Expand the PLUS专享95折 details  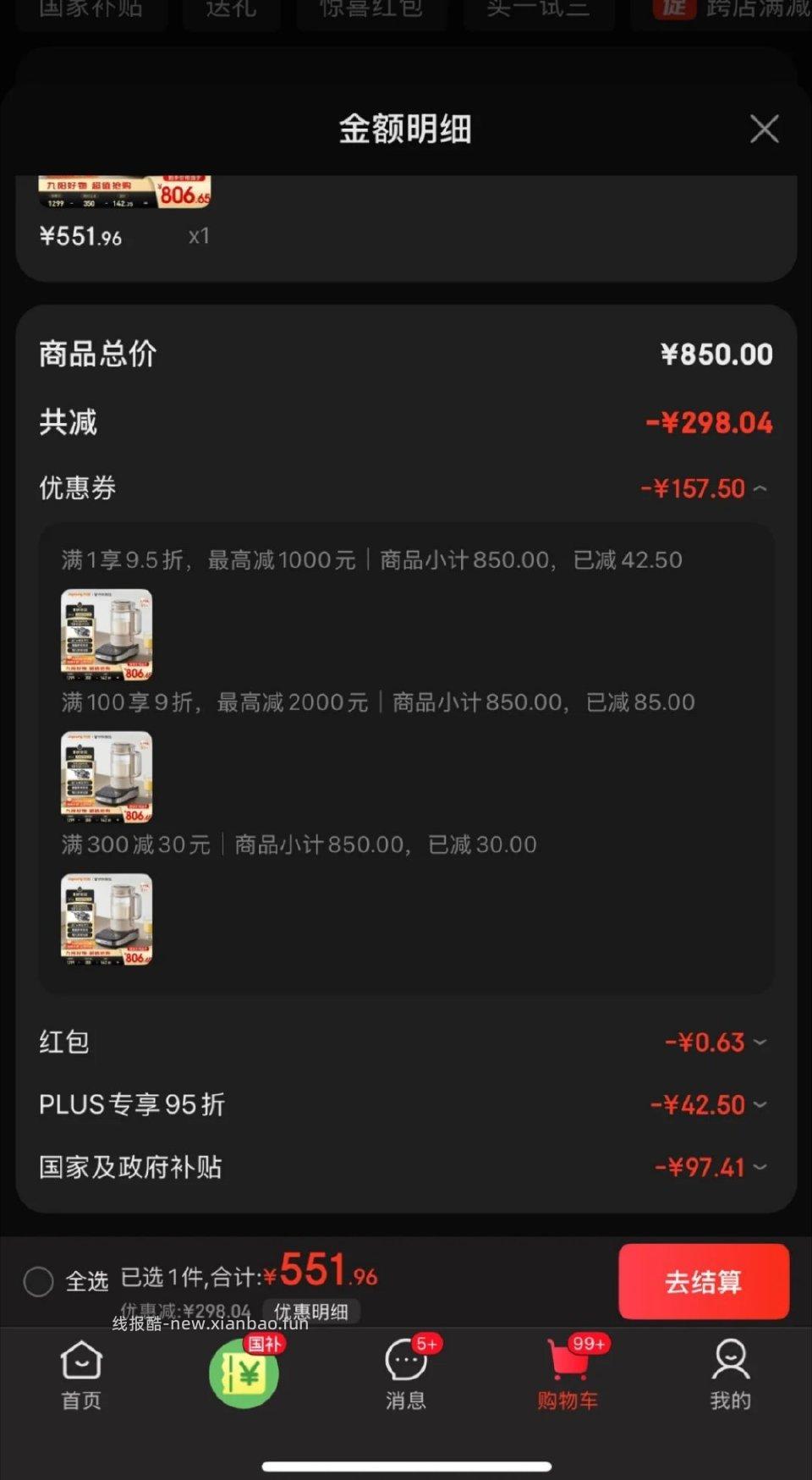click(x=760, y=1104)
